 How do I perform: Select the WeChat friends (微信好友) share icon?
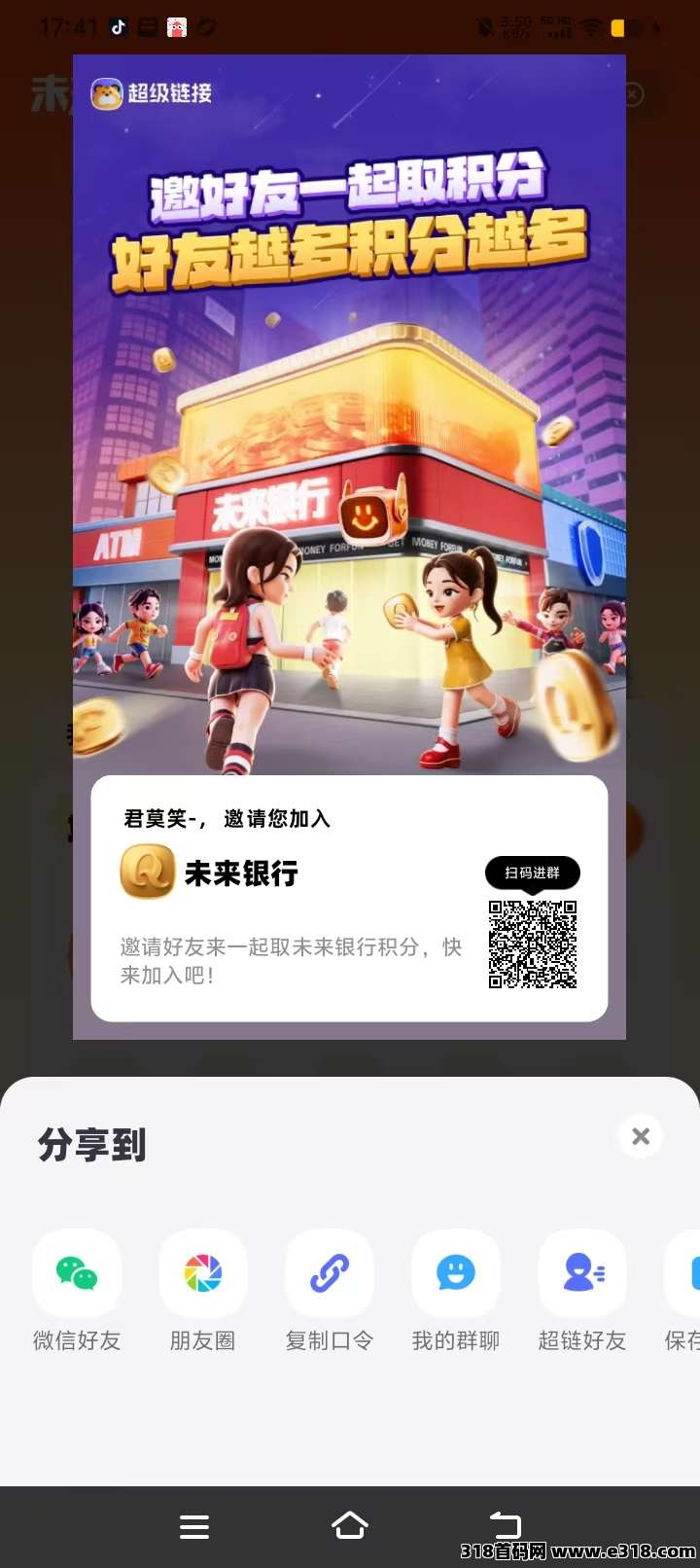pyautogui.click(x=76, y=1273)
